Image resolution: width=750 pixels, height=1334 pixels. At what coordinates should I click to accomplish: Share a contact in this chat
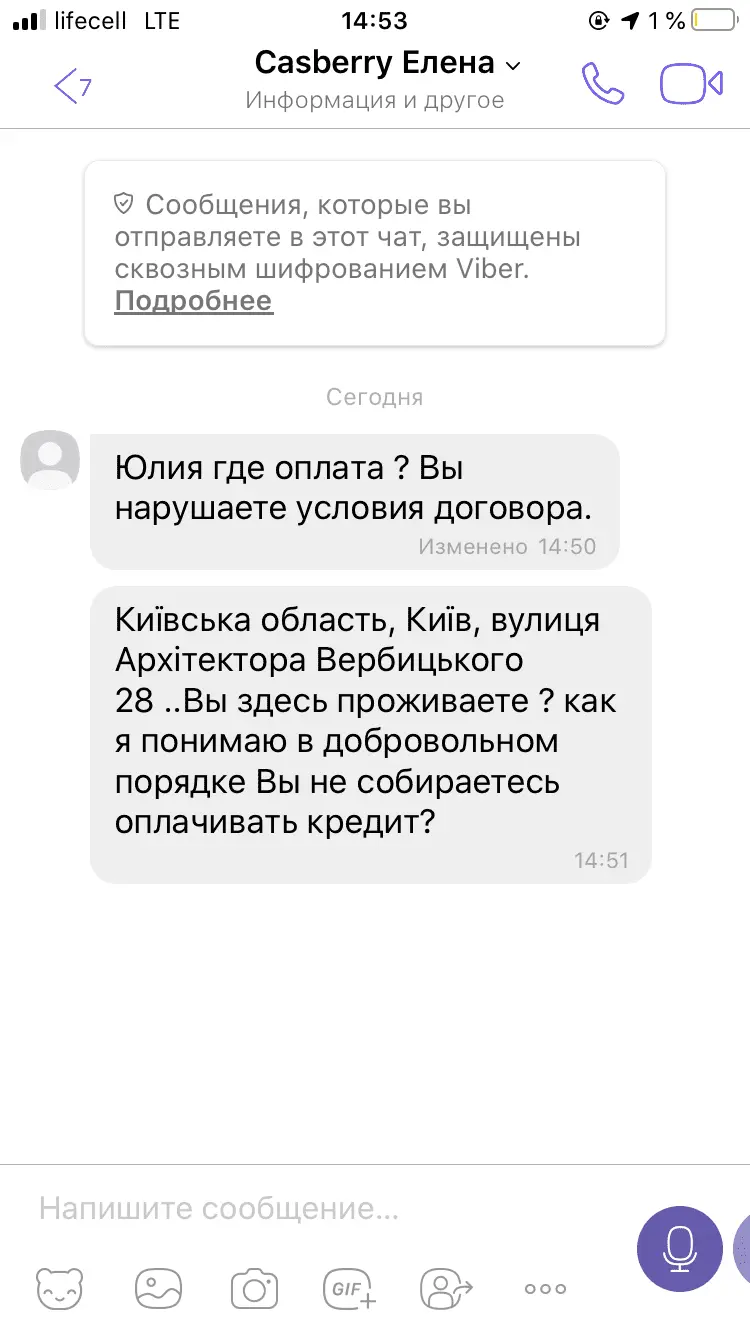(446, 1288)
